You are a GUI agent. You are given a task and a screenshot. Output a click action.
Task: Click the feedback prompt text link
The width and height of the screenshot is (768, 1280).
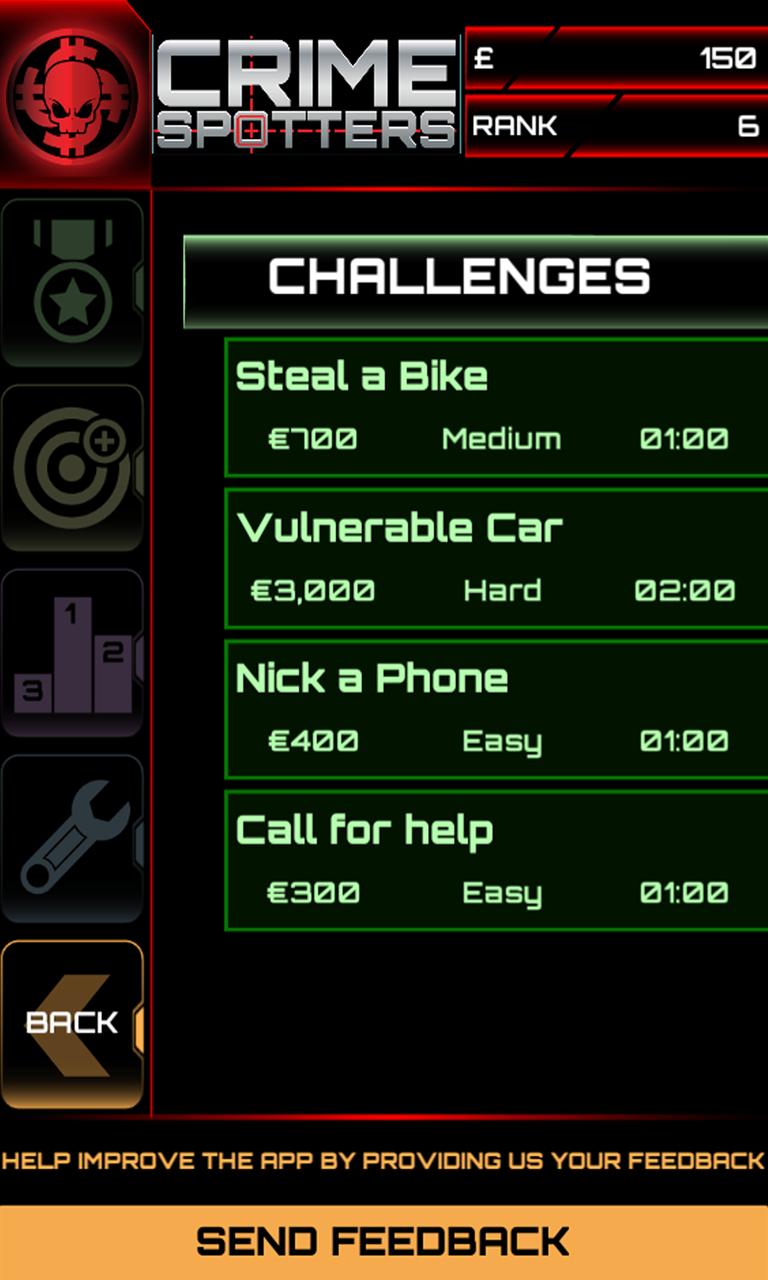(x=384, y=1160)
